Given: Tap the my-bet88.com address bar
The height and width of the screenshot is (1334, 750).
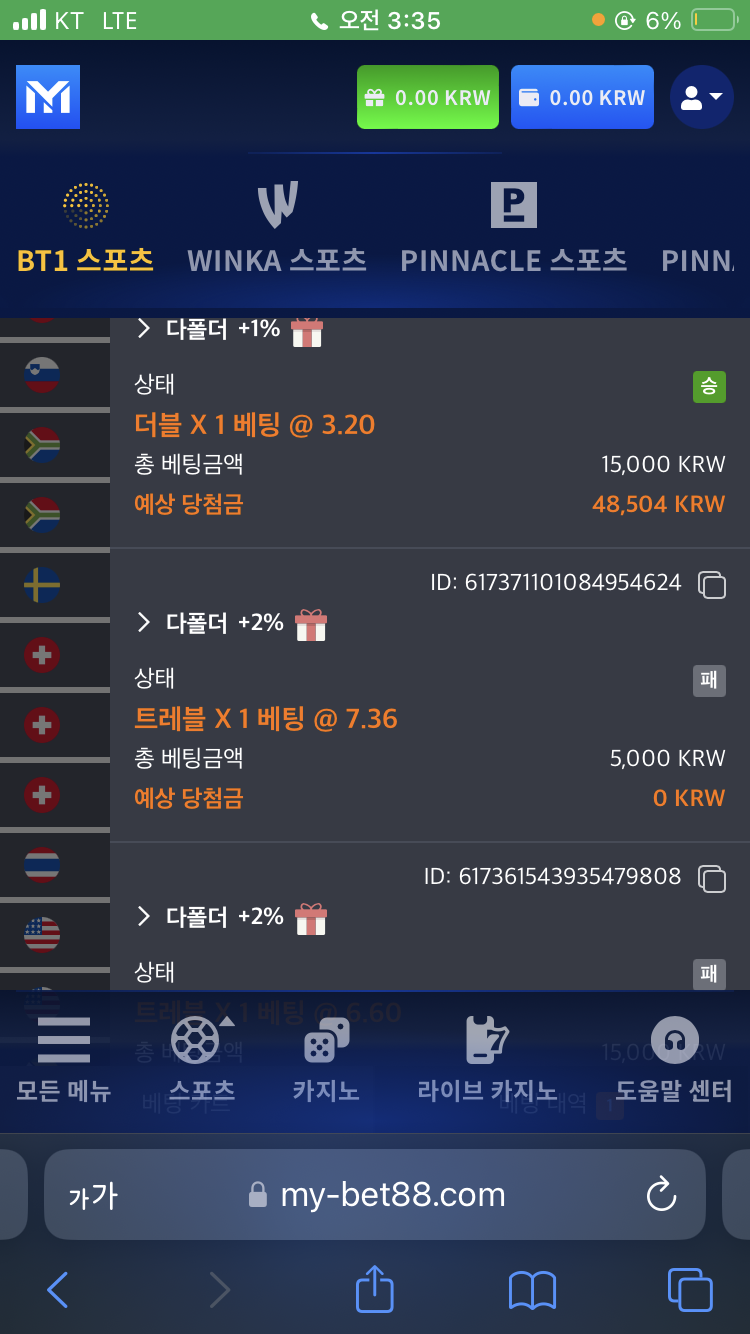Looking at the screenshot, I should pyautogui.click(x=375, y=1194).
